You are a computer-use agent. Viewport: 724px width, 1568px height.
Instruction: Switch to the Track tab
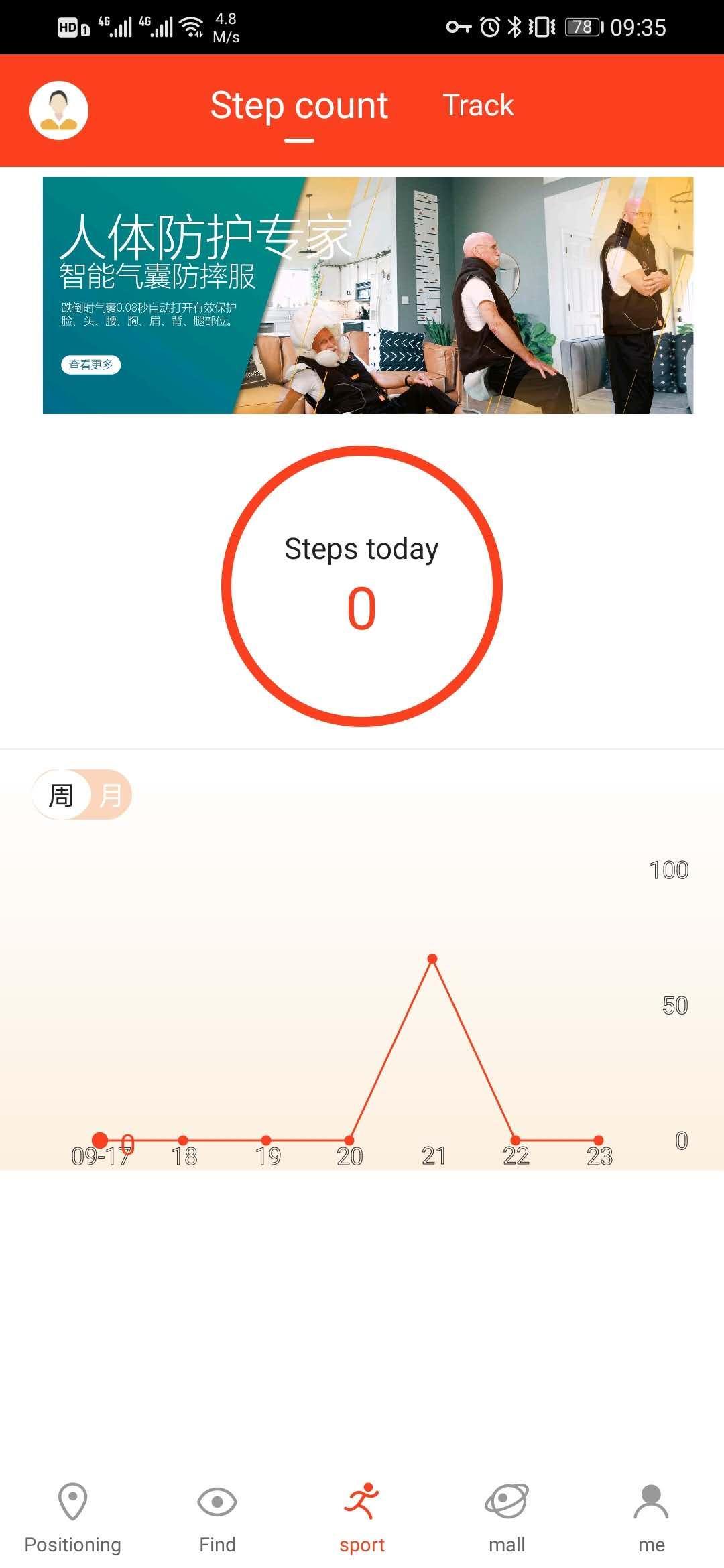click(x=478, y=105)
